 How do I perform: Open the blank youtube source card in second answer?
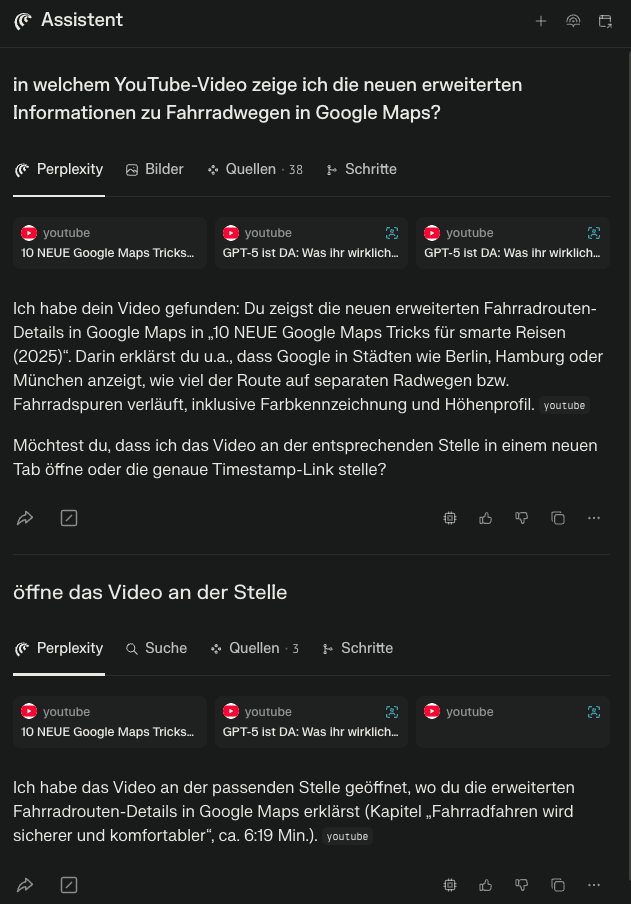pos(512,722)
